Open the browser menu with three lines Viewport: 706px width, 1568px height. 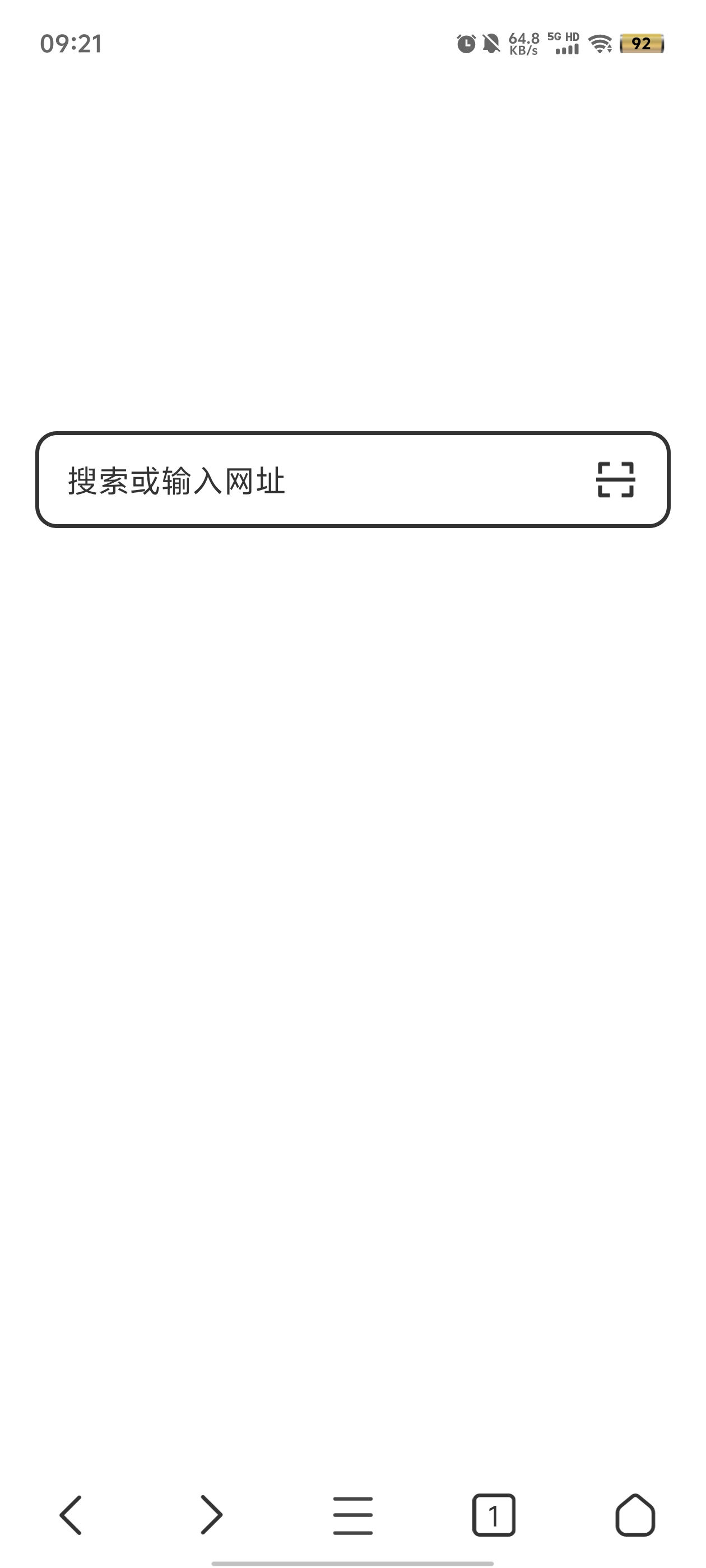coord(352,1515)
